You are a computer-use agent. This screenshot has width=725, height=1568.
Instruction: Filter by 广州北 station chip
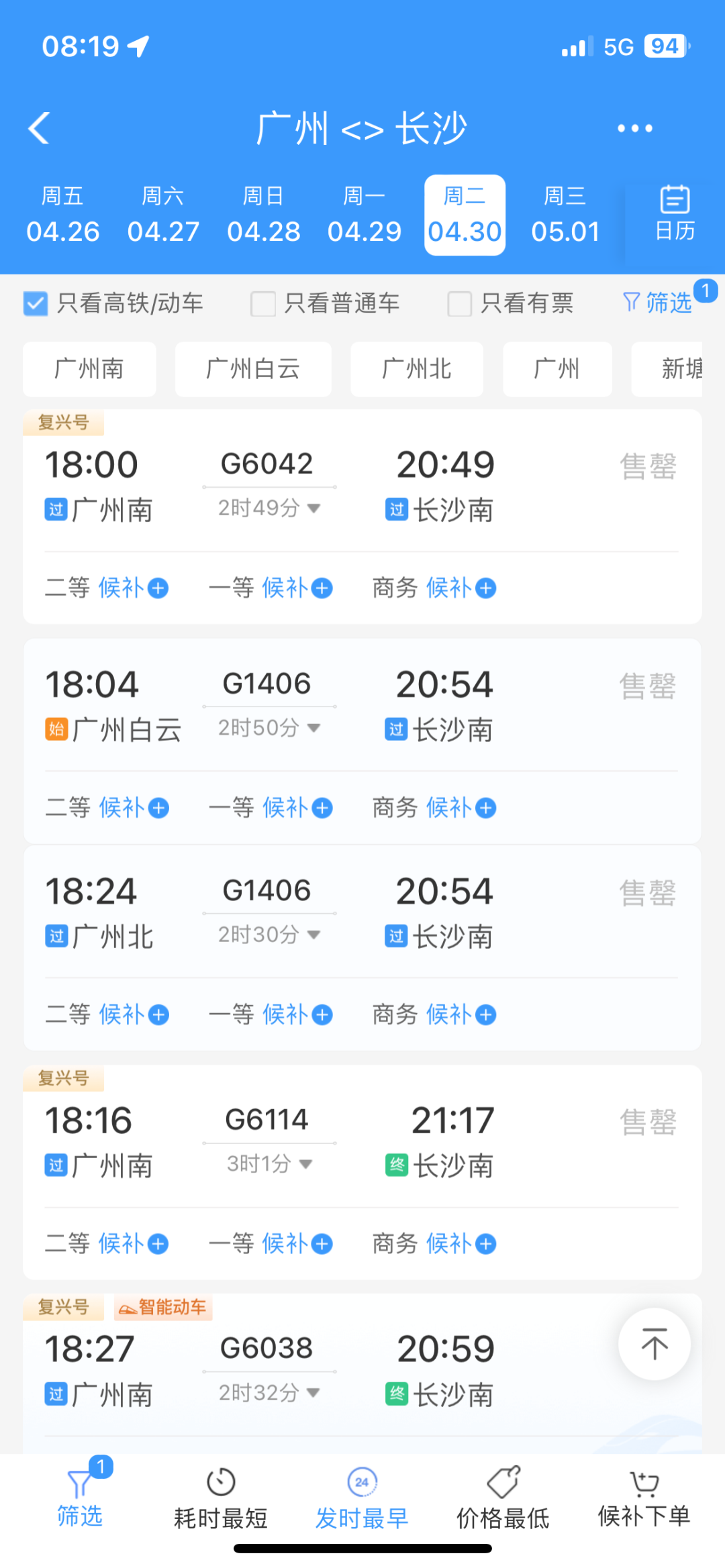[416, 369]
